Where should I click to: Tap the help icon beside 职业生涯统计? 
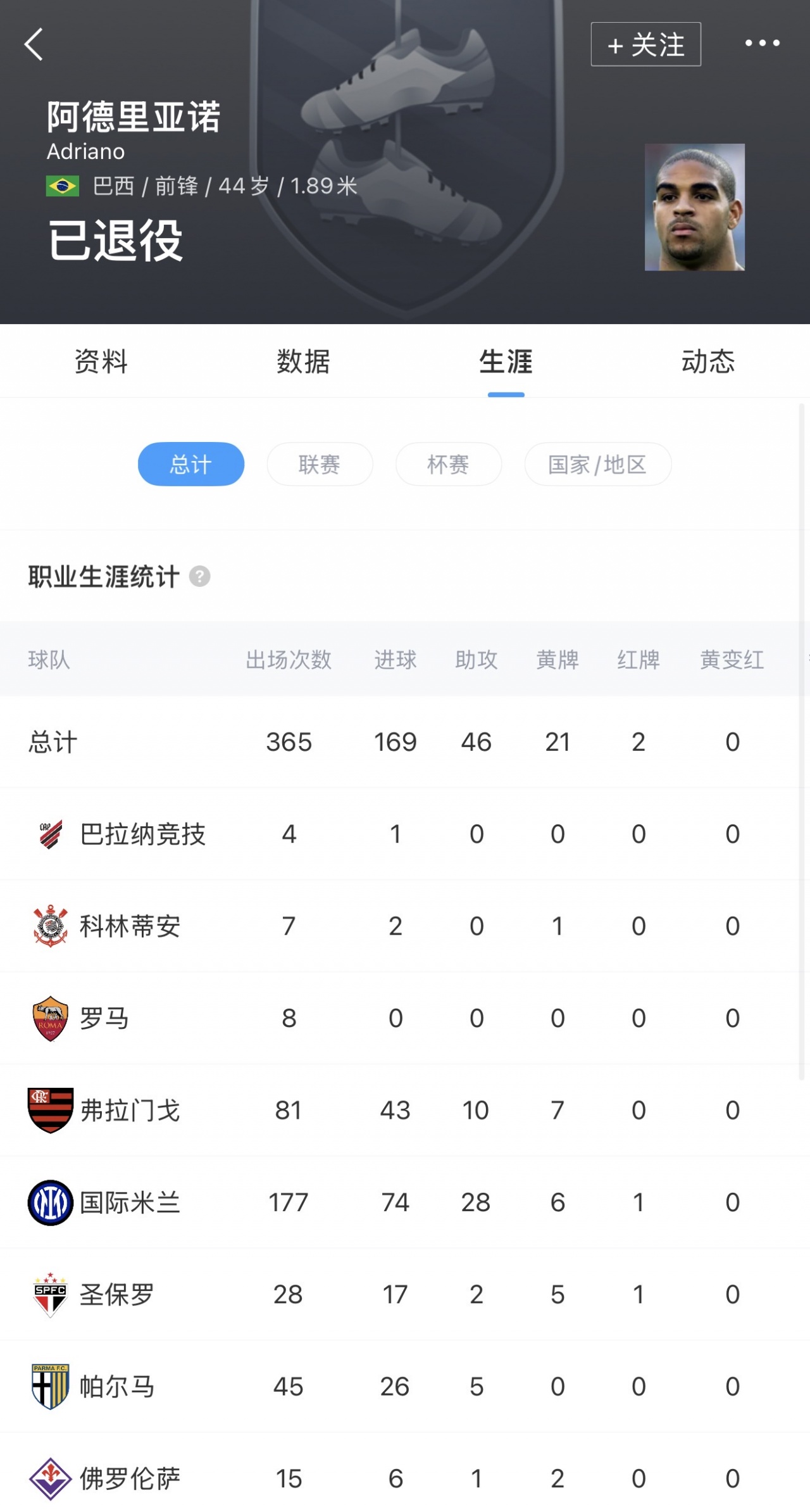pos(199,576)
